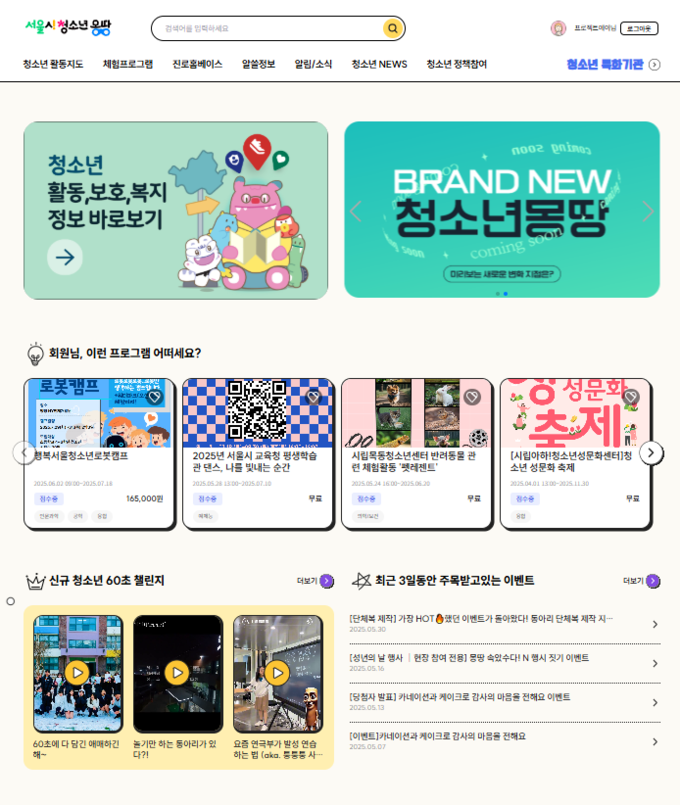
Task: Tap the 로그아웃 button
Action: [639, 29]
